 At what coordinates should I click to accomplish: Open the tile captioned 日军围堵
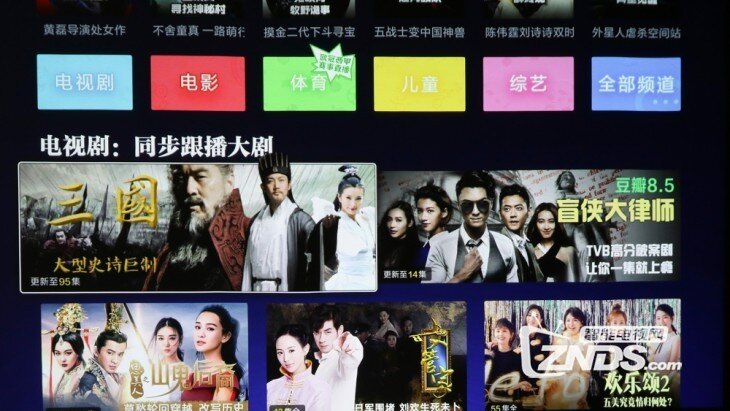(366, 356)
